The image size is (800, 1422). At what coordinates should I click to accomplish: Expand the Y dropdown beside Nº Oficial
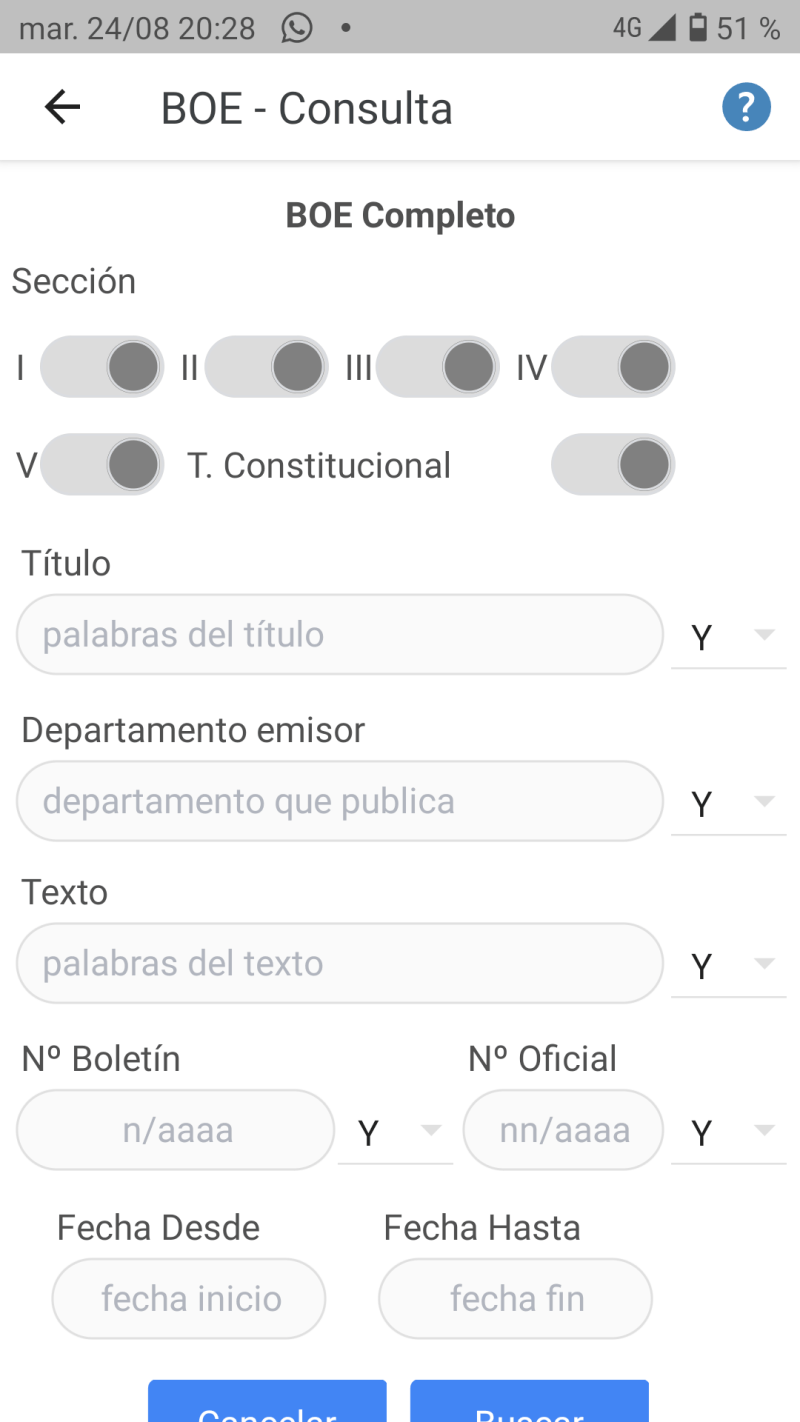(729, 1132)
